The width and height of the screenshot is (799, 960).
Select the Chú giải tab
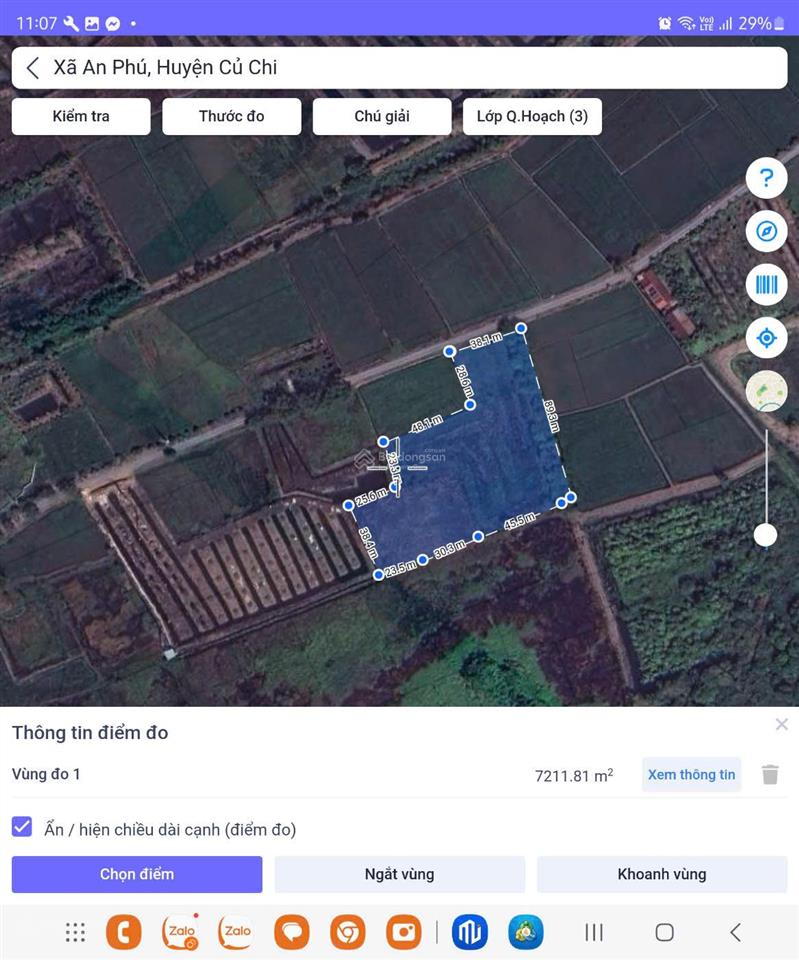click(x=382, y=116)
